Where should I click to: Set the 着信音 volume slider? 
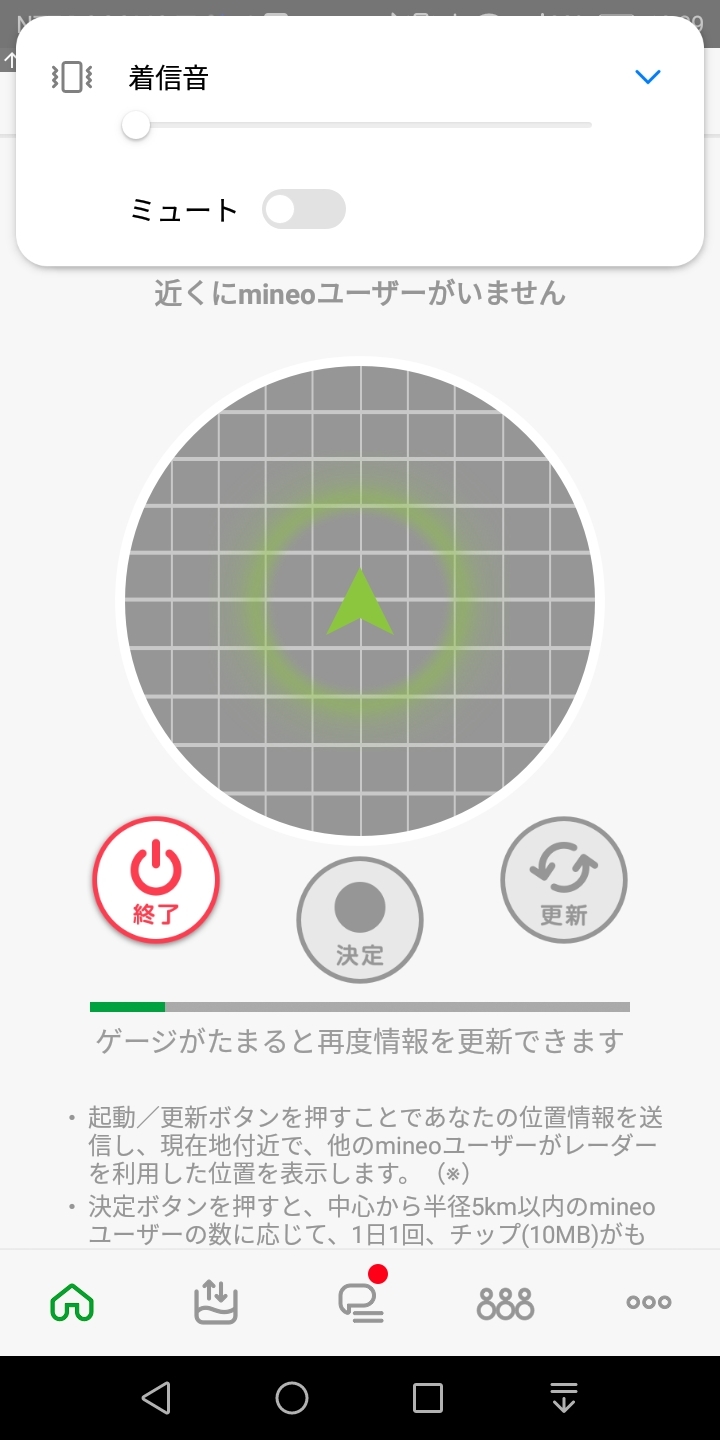[x=360, y=126]
